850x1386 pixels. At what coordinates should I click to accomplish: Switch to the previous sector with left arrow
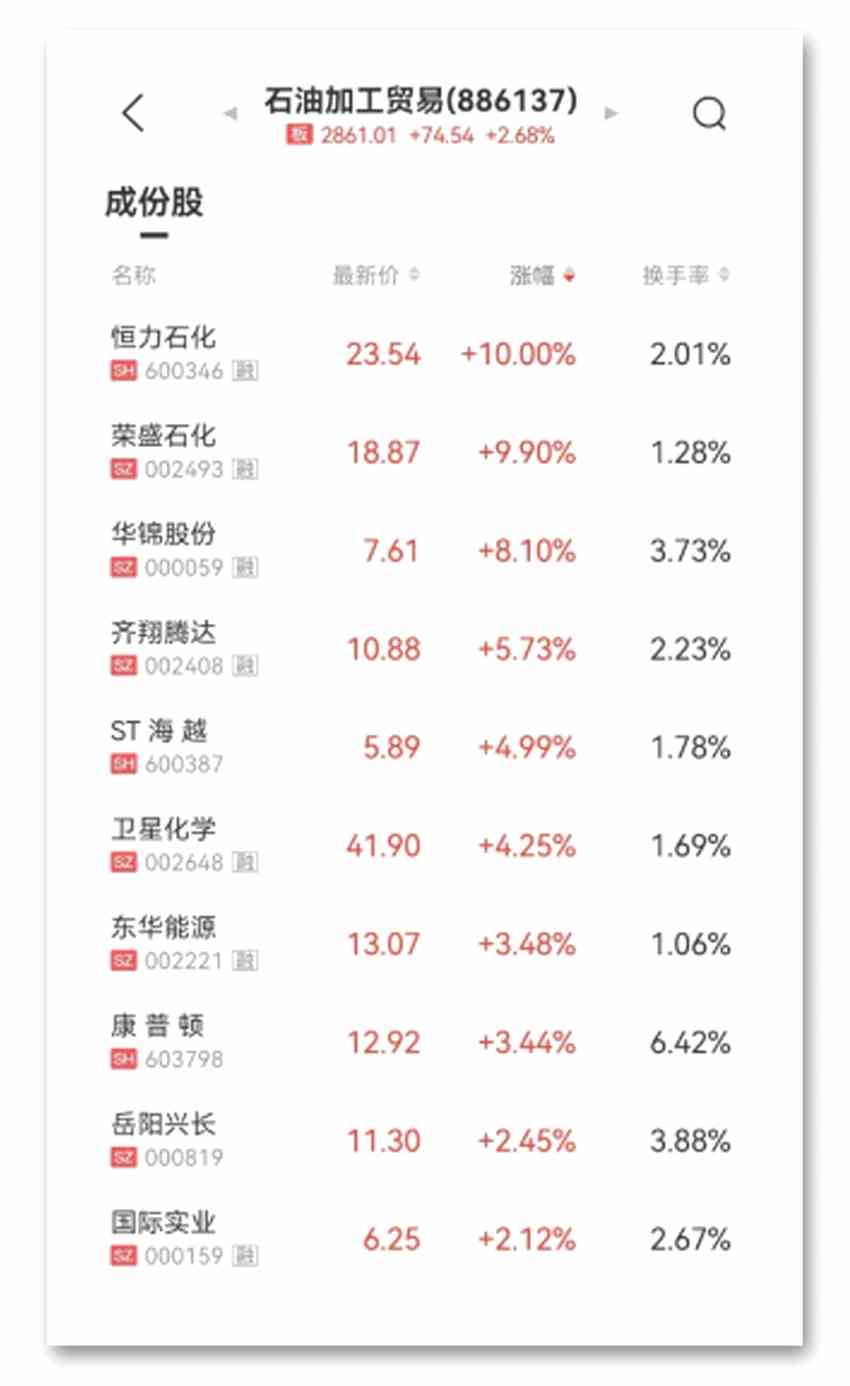coord(230,113)
